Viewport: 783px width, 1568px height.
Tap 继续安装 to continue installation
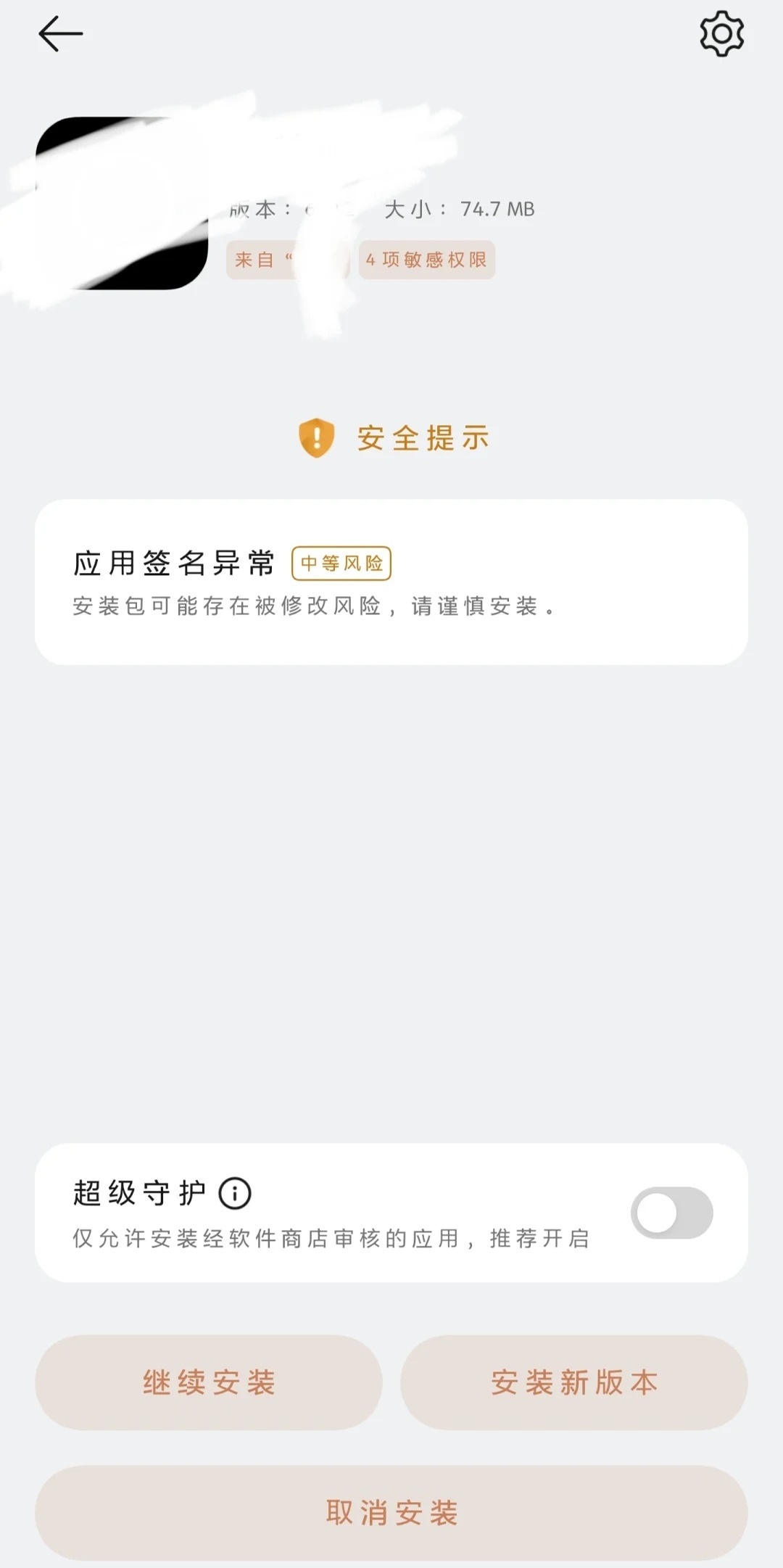207,1382
